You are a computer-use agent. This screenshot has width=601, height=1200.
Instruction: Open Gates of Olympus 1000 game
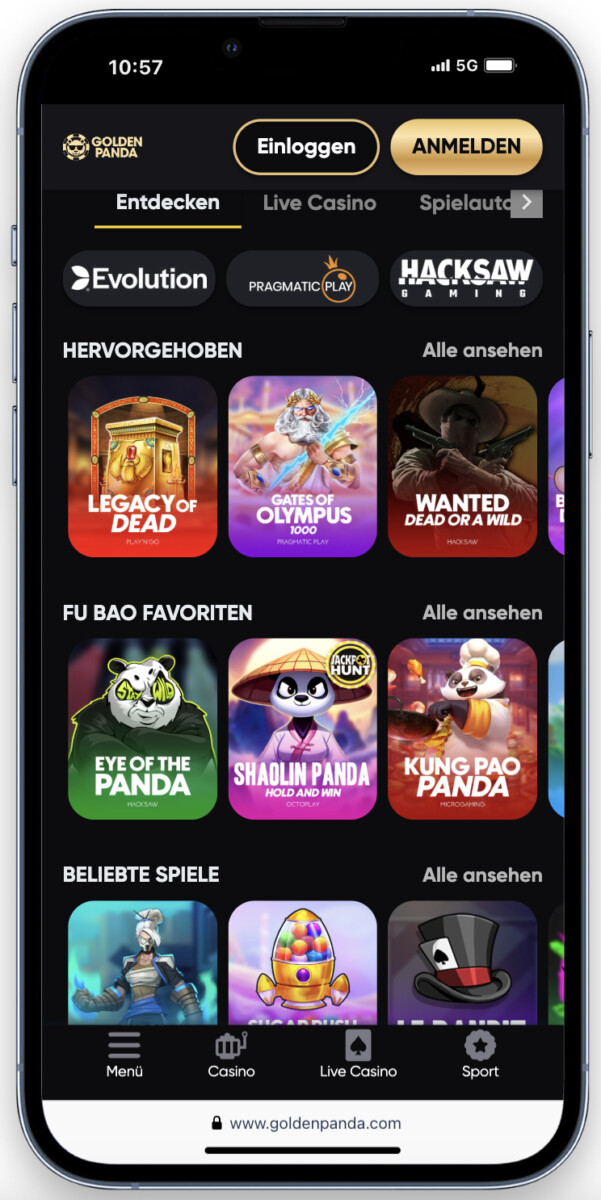click(x=302, y=466)
